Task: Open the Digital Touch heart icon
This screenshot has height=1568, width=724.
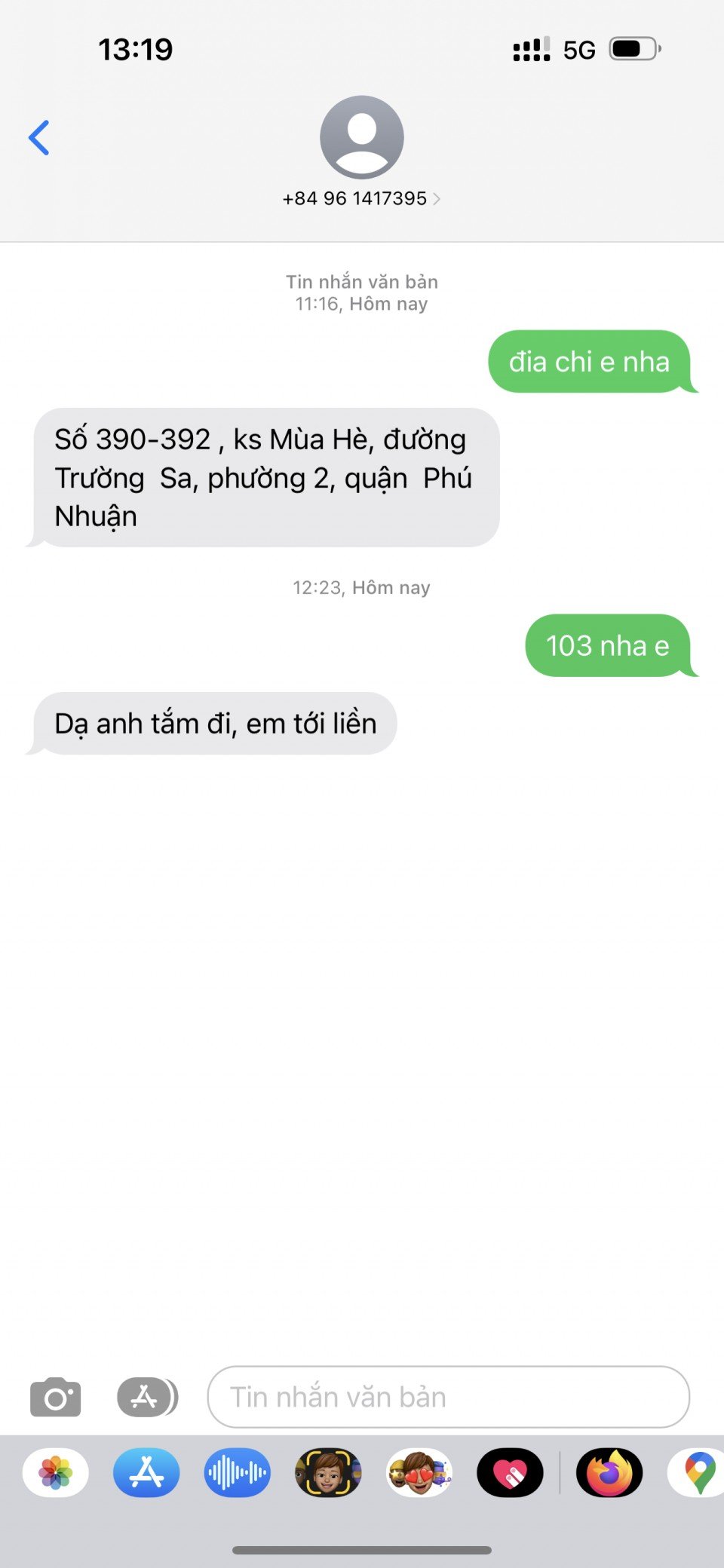Action: point(510,1472)
